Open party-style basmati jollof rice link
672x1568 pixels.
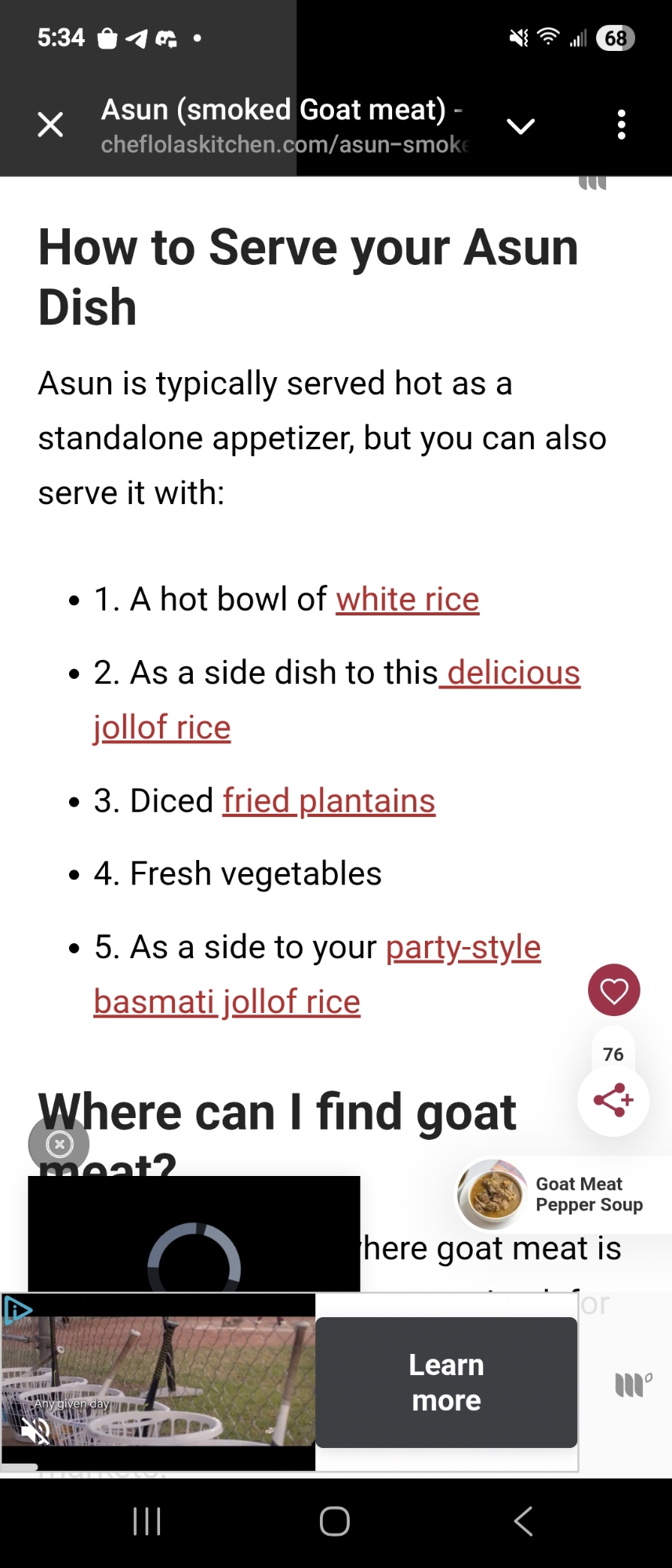coord(463,948)
